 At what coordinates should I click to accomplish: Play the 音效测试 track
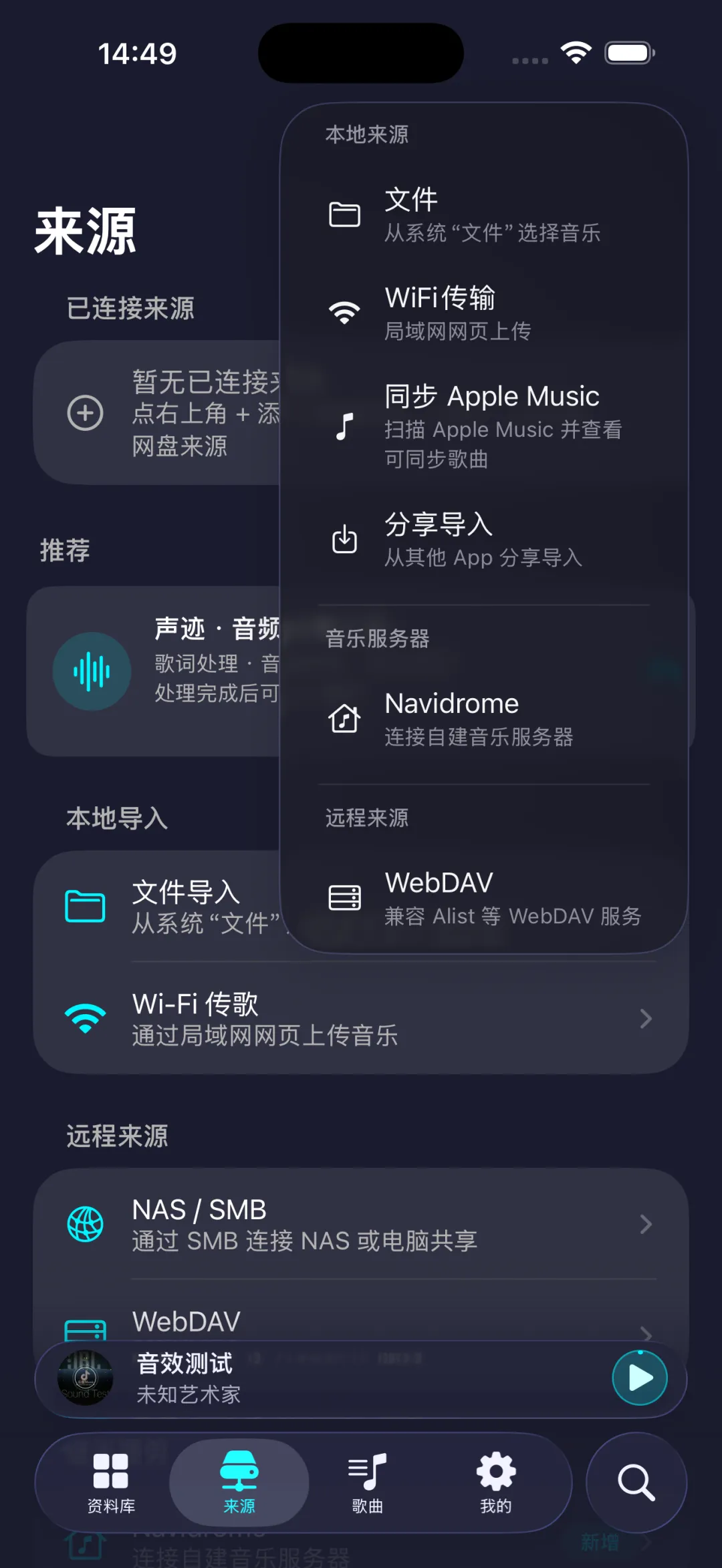tap(640, 1378)
